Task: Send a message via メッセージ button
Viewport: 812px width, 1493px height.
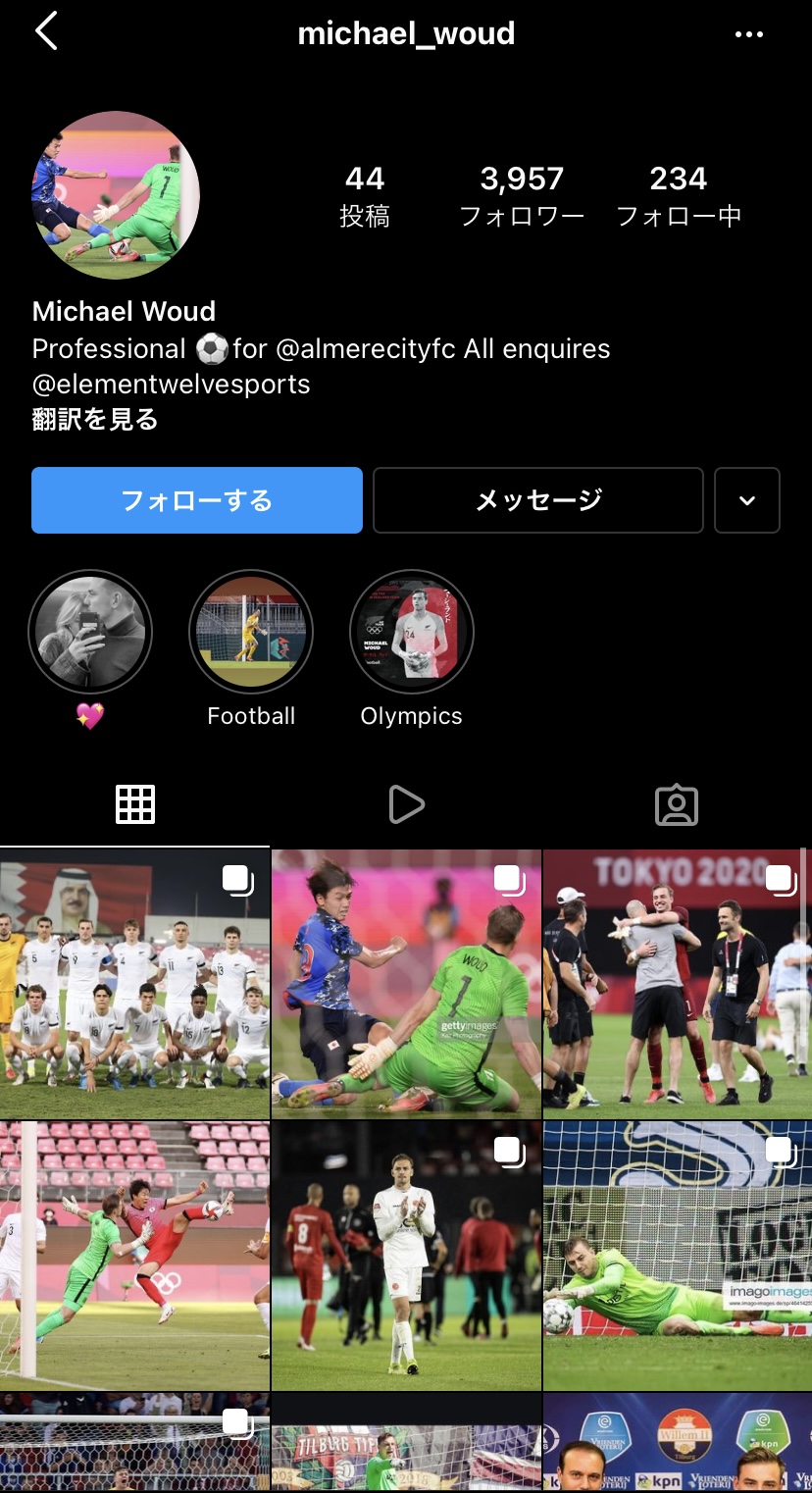Action: (538, 500)
